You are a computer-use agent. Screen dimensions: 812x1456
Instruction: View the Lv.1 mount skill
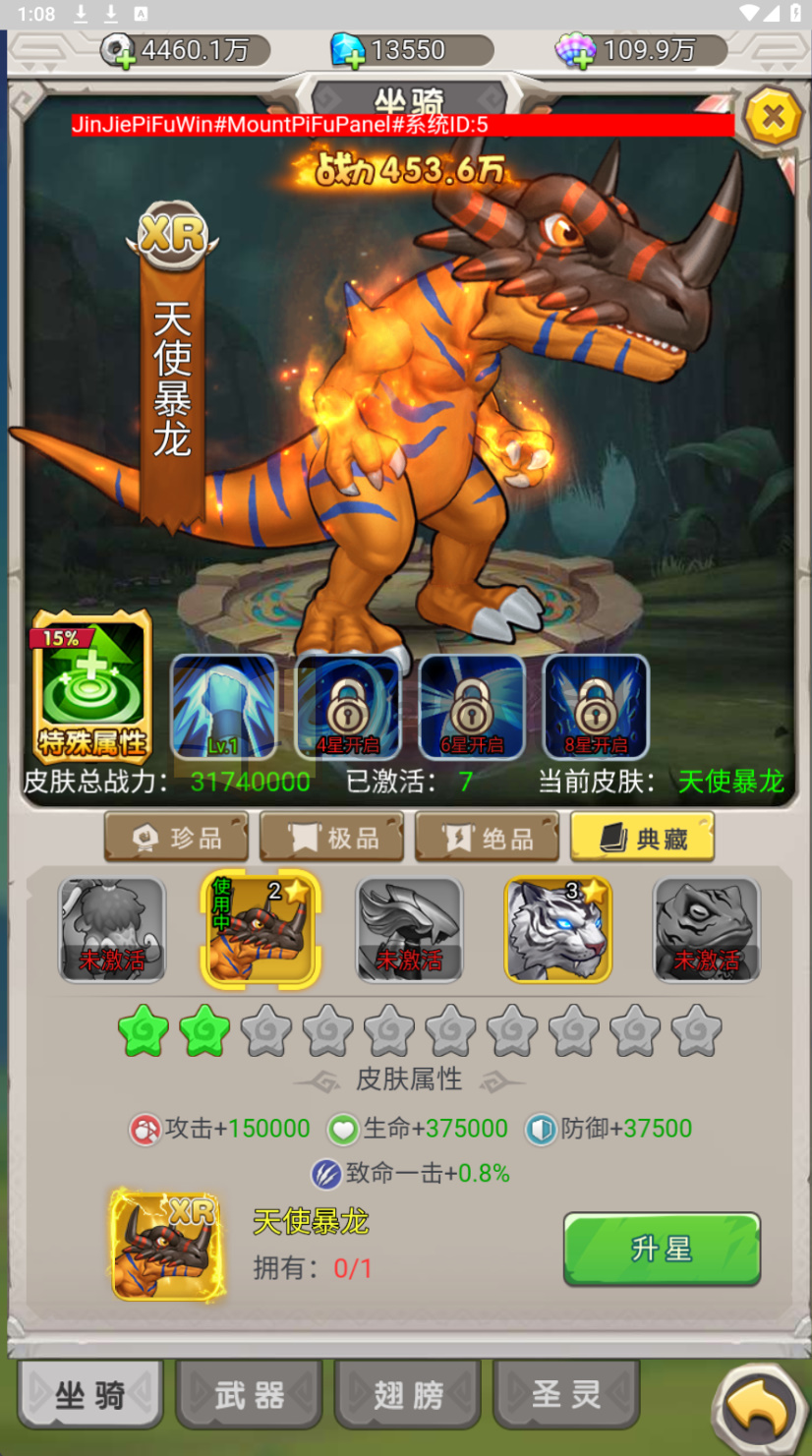pos(224,707)
